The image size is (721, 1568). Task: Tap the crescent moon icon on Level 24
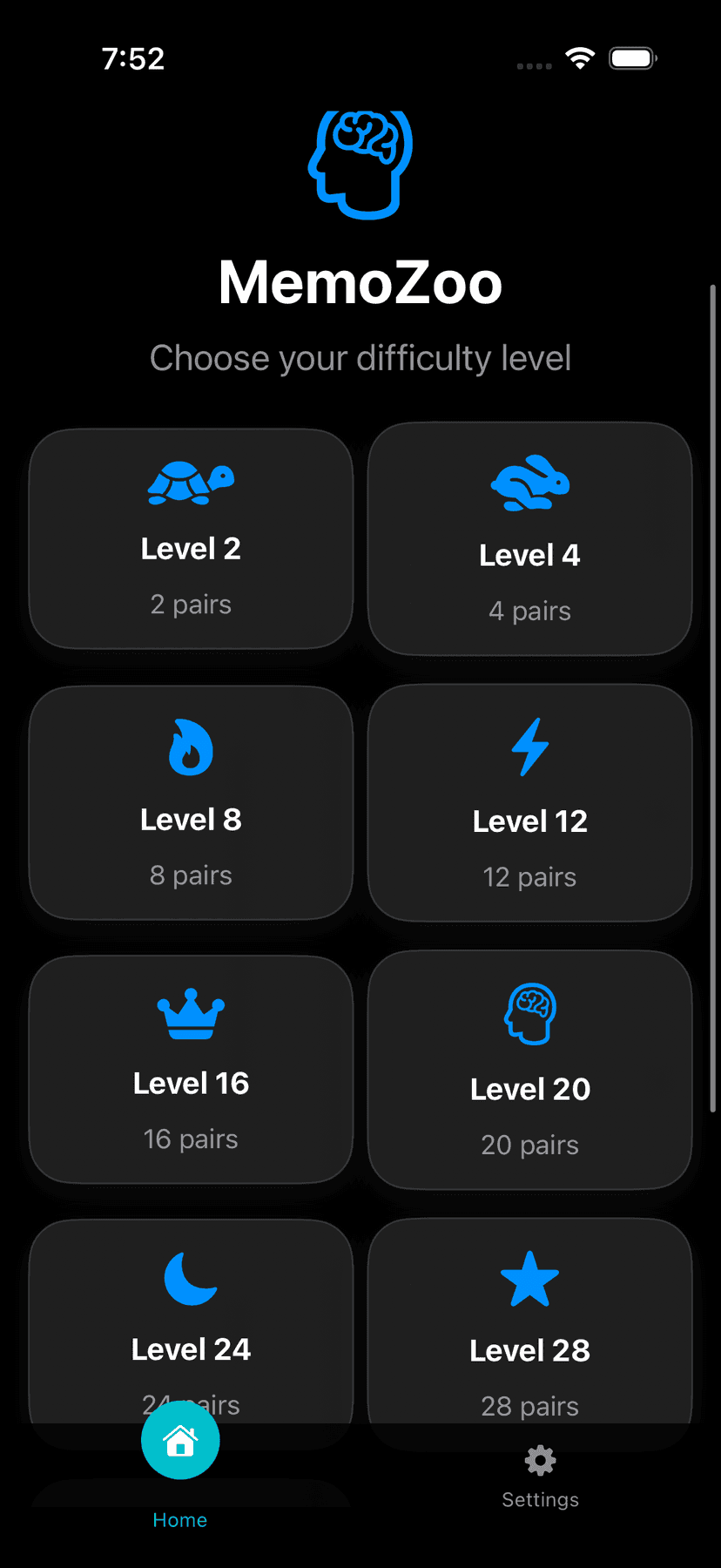[x=190, y=1279]
